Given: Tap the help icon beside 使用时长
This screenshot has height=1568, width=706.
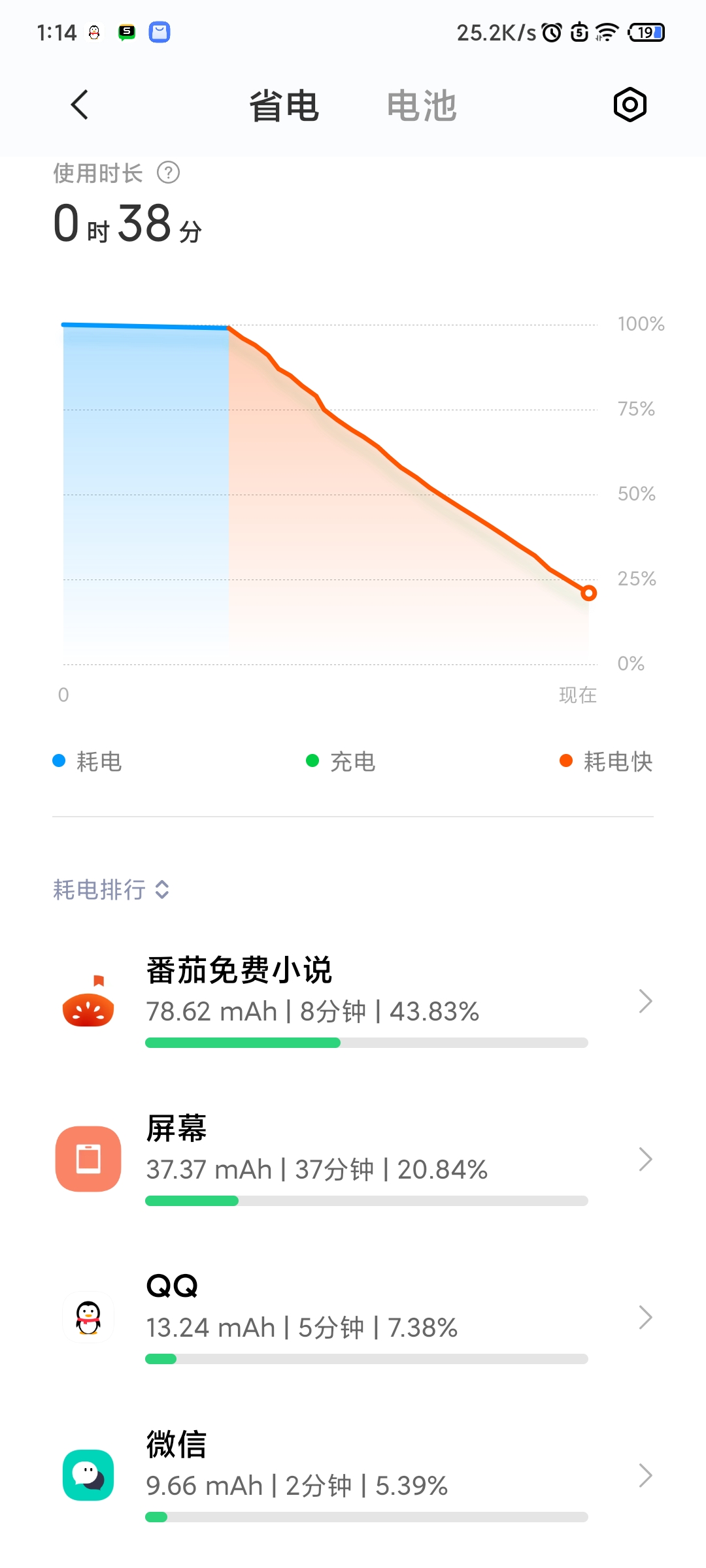Looking at the screenshot, I should 169,173.
